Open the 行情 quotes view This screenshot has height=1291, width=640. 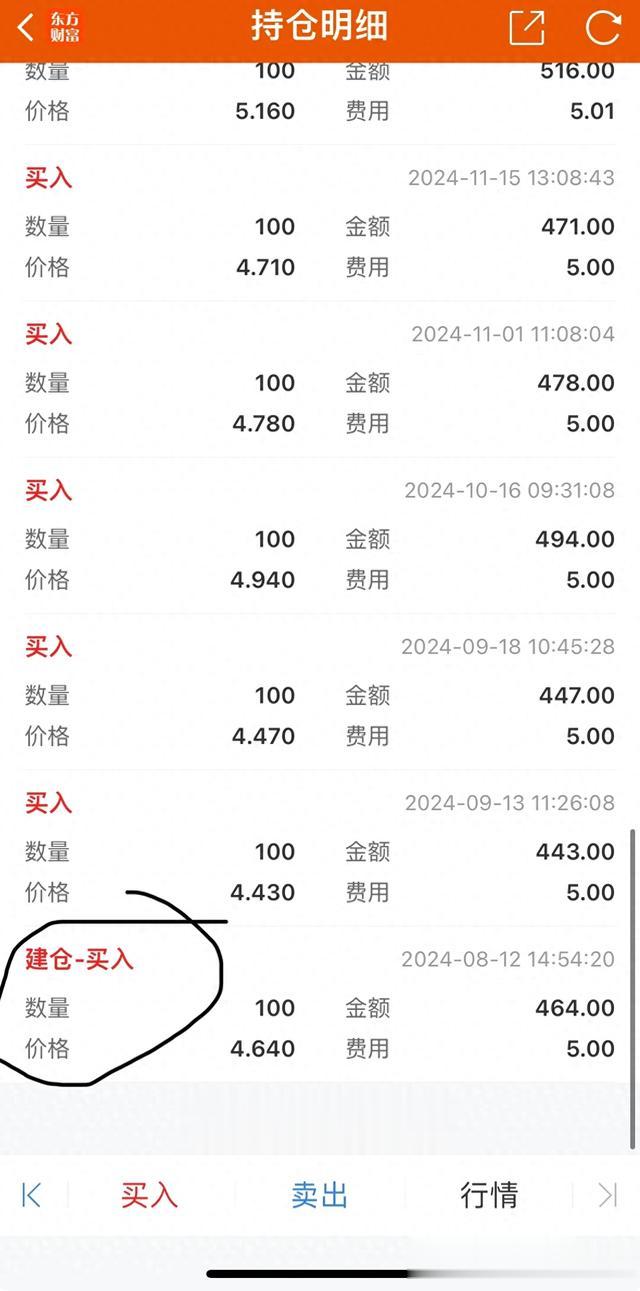(x=489, y=1194)
